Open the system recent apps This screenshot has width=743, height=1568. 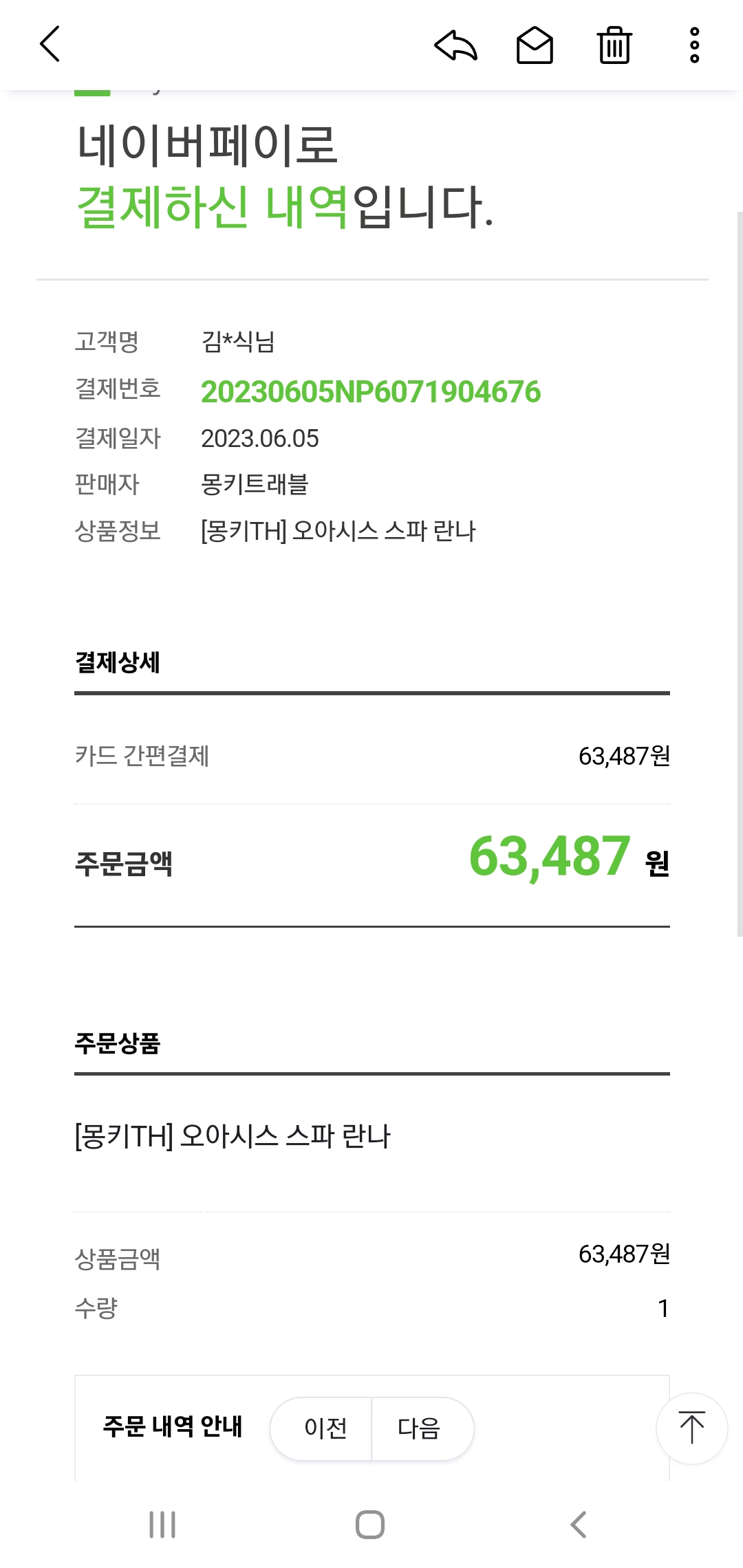[x=162, y=1525]
